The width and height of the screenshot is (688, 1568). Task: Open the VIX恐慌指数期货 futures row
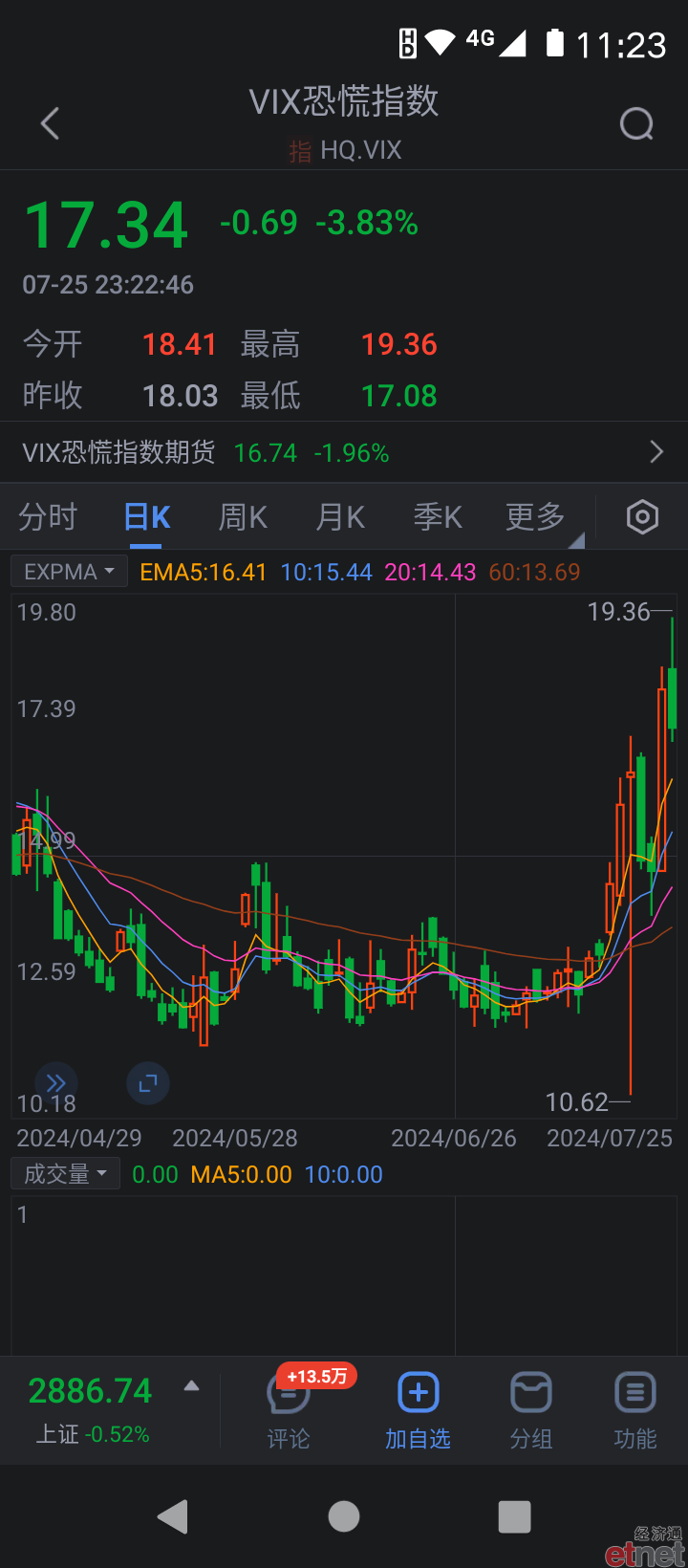(344, 452)
